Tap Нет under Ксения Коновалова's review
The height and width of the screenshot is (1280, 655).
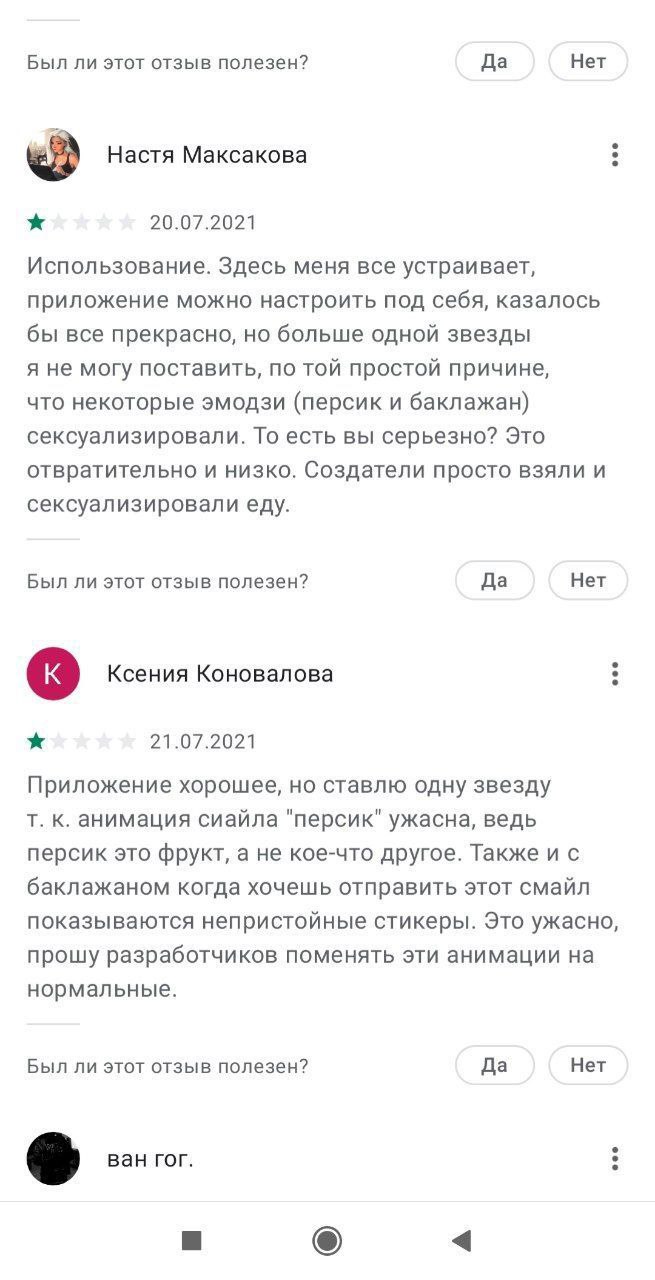588,1065
